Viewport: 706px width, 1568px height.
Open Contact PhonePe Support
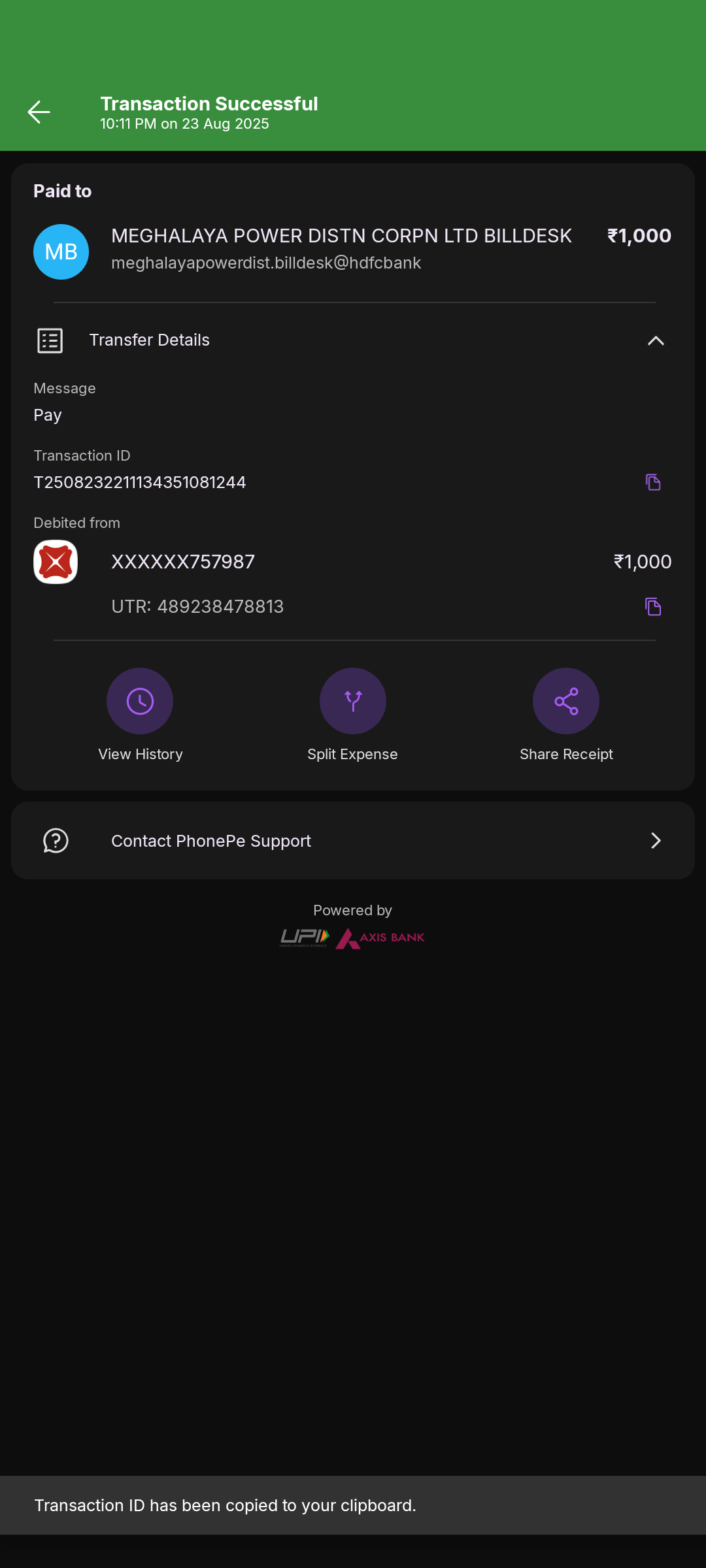pos(353,841)
